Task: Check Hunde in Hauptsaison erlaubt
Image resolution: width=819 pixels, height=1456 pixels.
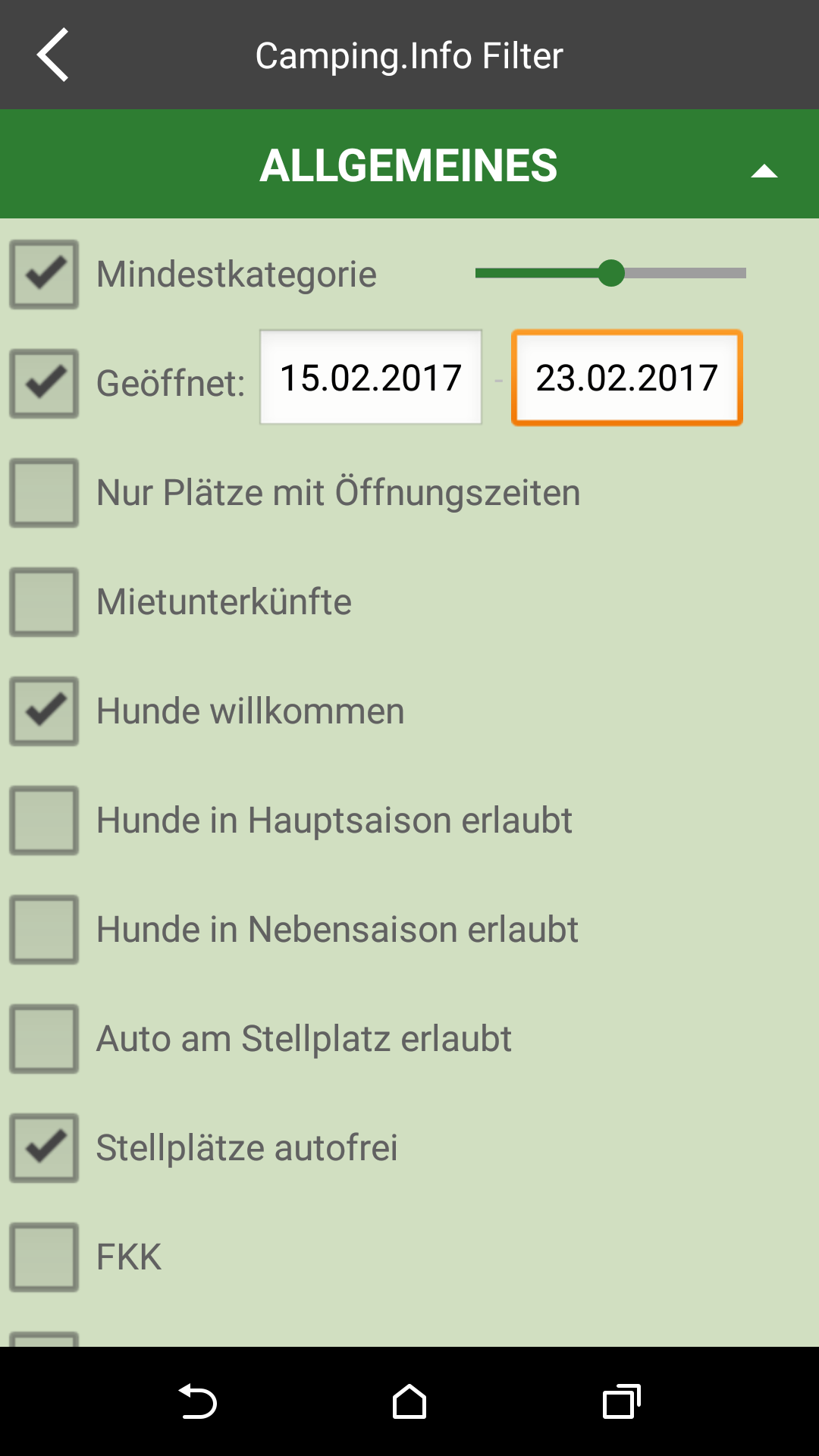Action: (44, 821)
